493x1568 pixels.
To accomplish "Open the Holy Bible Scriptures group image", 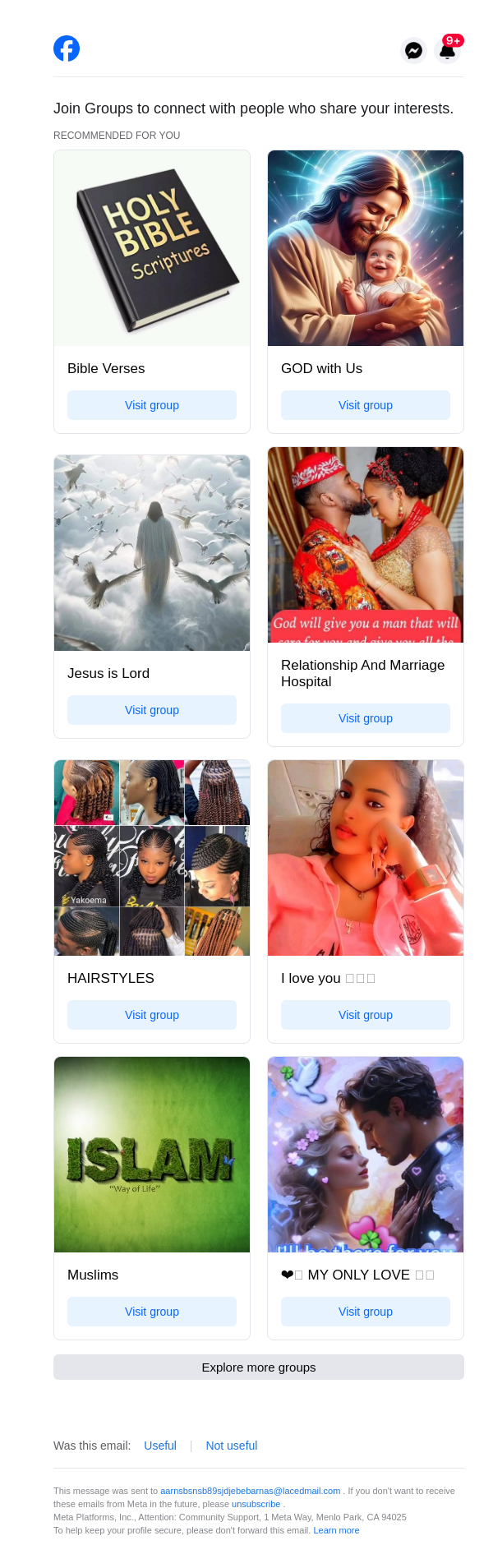I will click(x=152, y=248).
